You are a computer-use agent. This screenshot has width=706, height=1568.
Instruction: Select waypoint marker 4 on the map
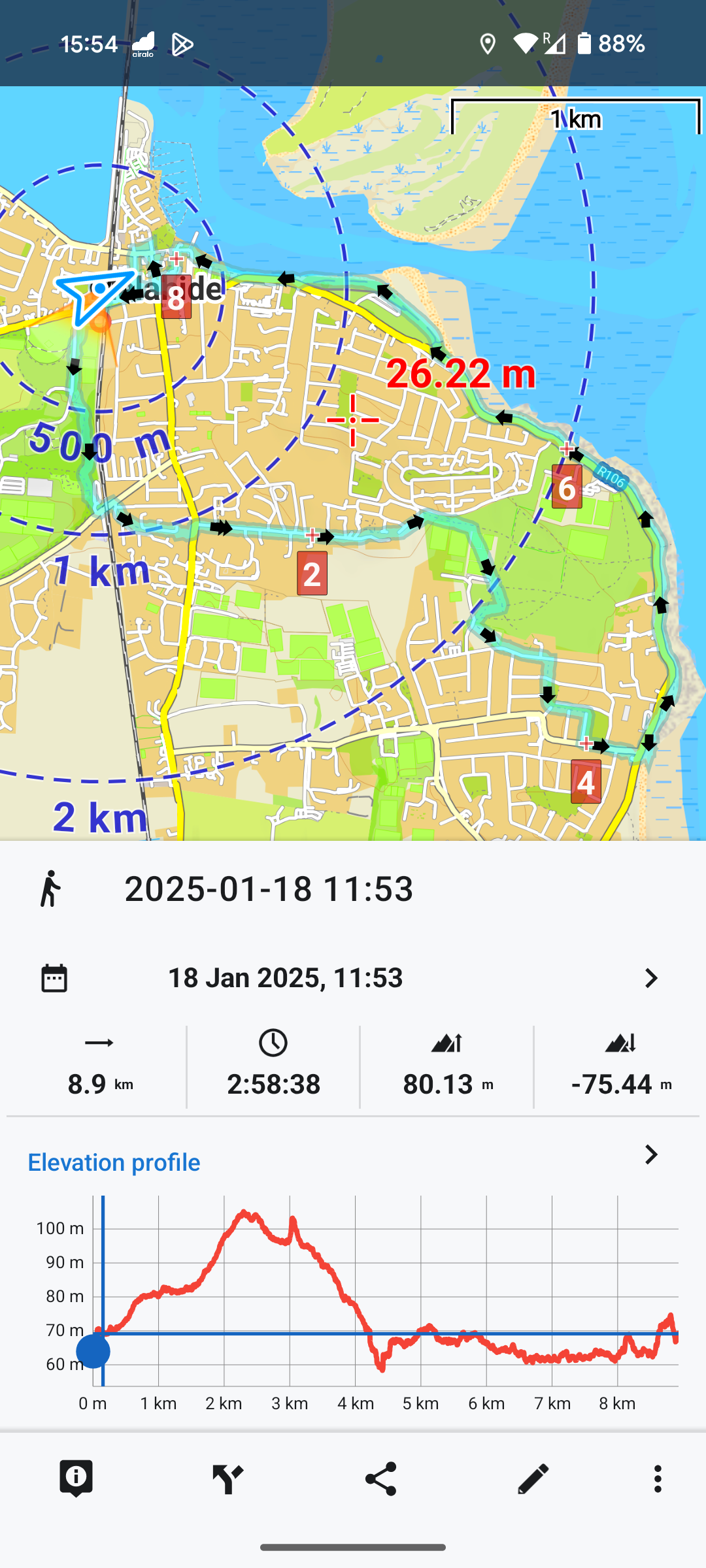point(586,781)
